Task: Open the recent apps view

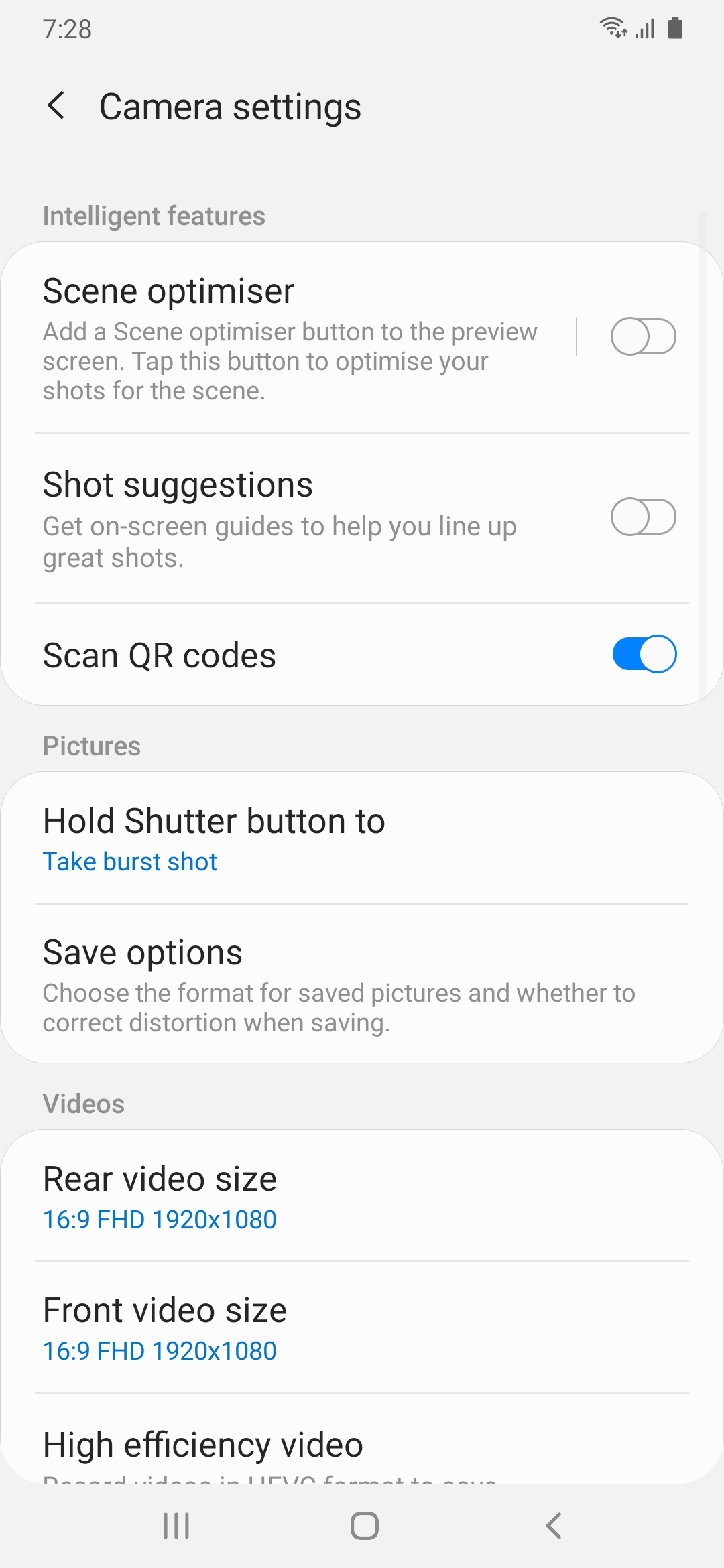Action: pos(176,1526)
